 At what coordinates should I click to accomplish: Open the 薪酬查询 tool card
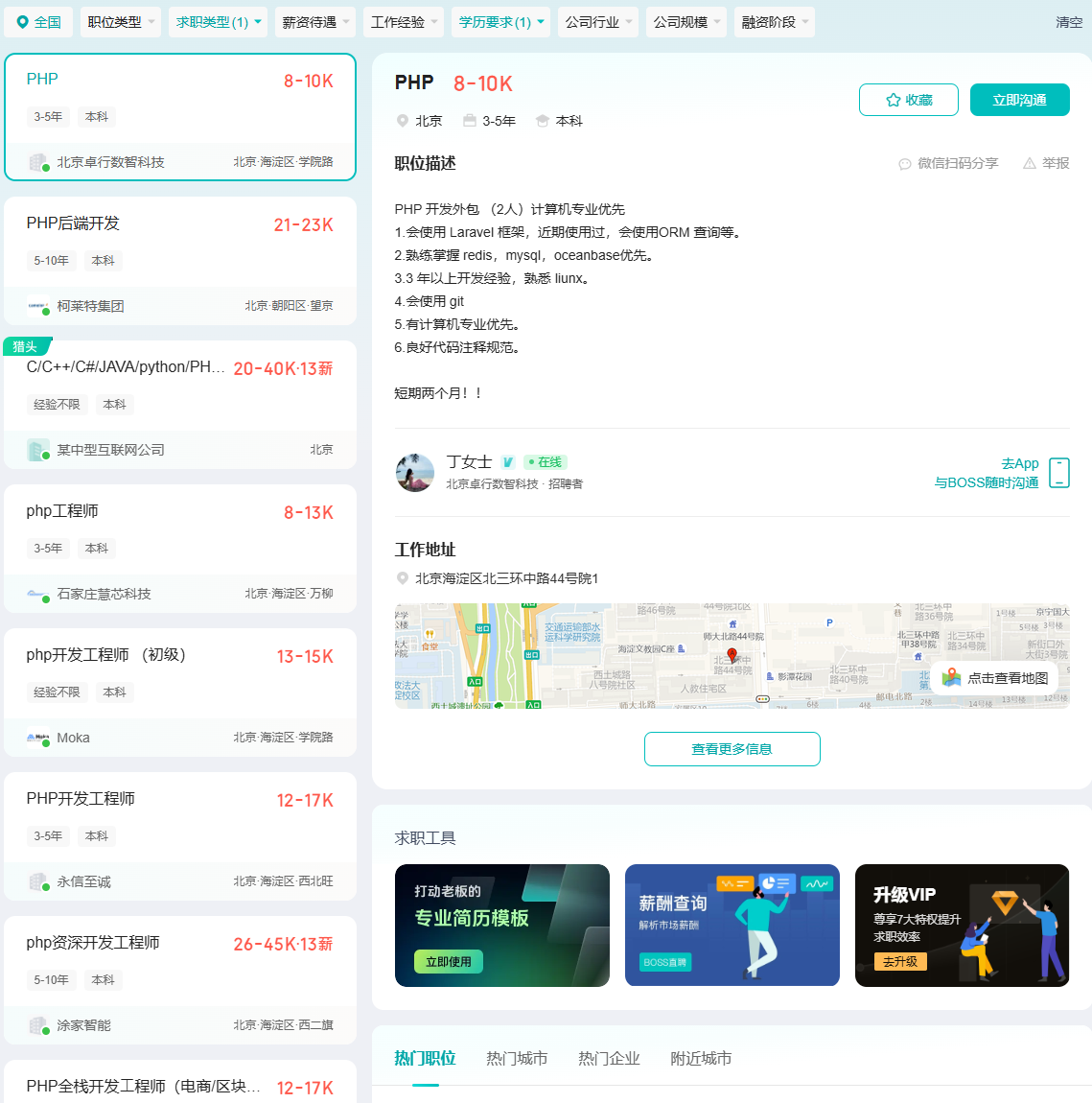click(x=732, y=925)
